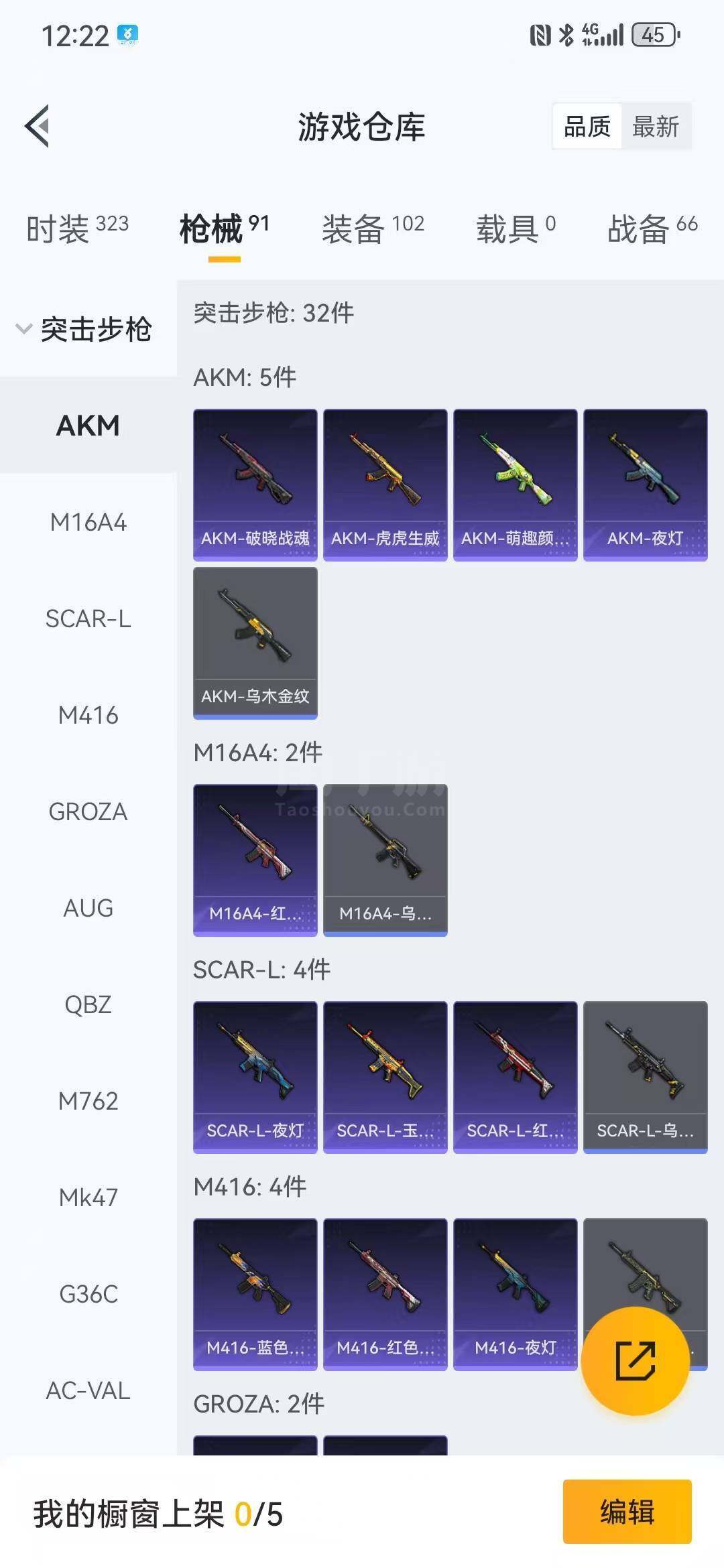Select M16A4 in the side list
This screenshot has height=1568, width=724.
pos(88,522)
